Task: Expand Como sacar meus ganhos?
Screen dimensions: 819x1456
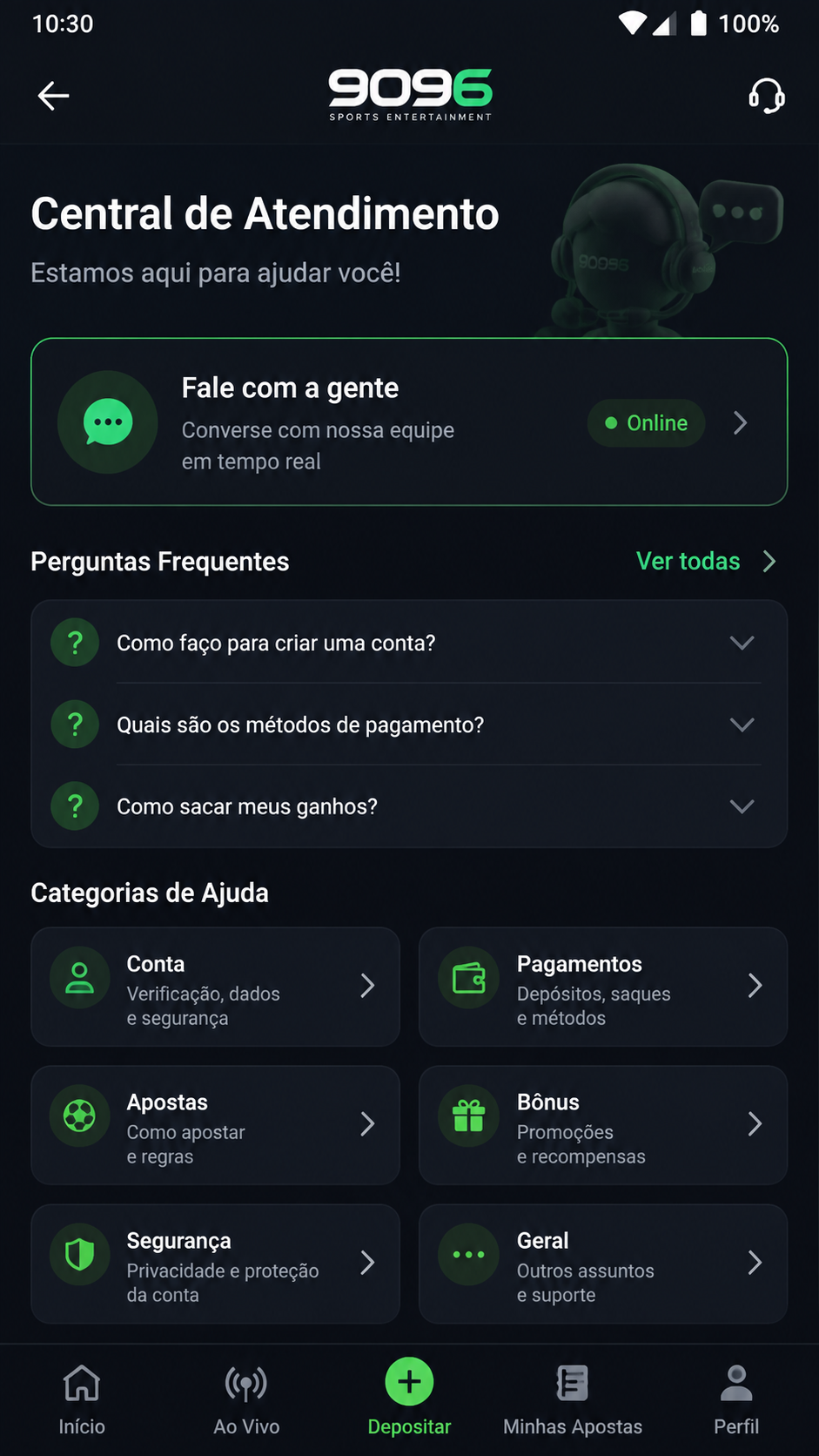Action: (409, 806)
